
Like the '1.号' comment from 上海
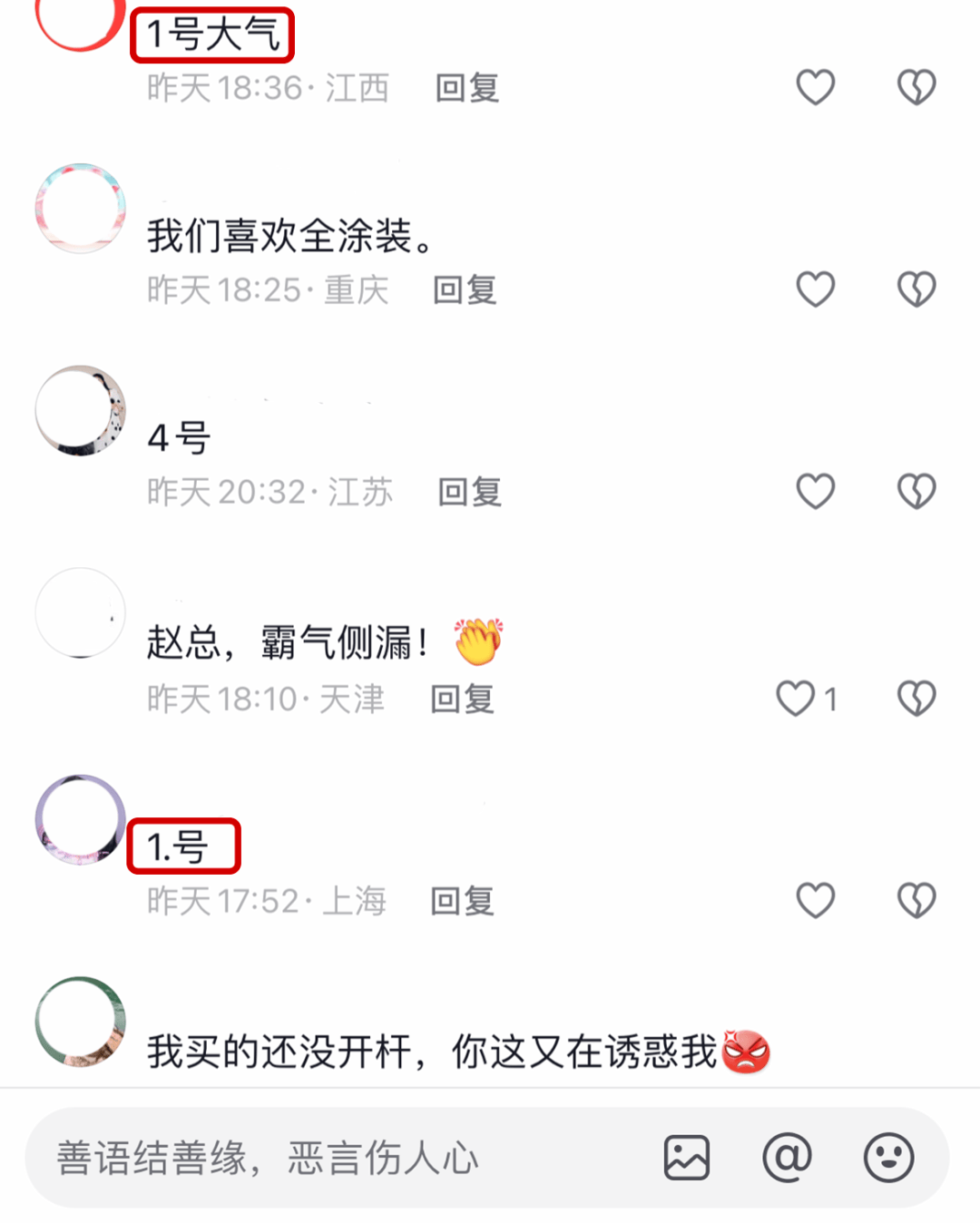[x=815, y=901]
